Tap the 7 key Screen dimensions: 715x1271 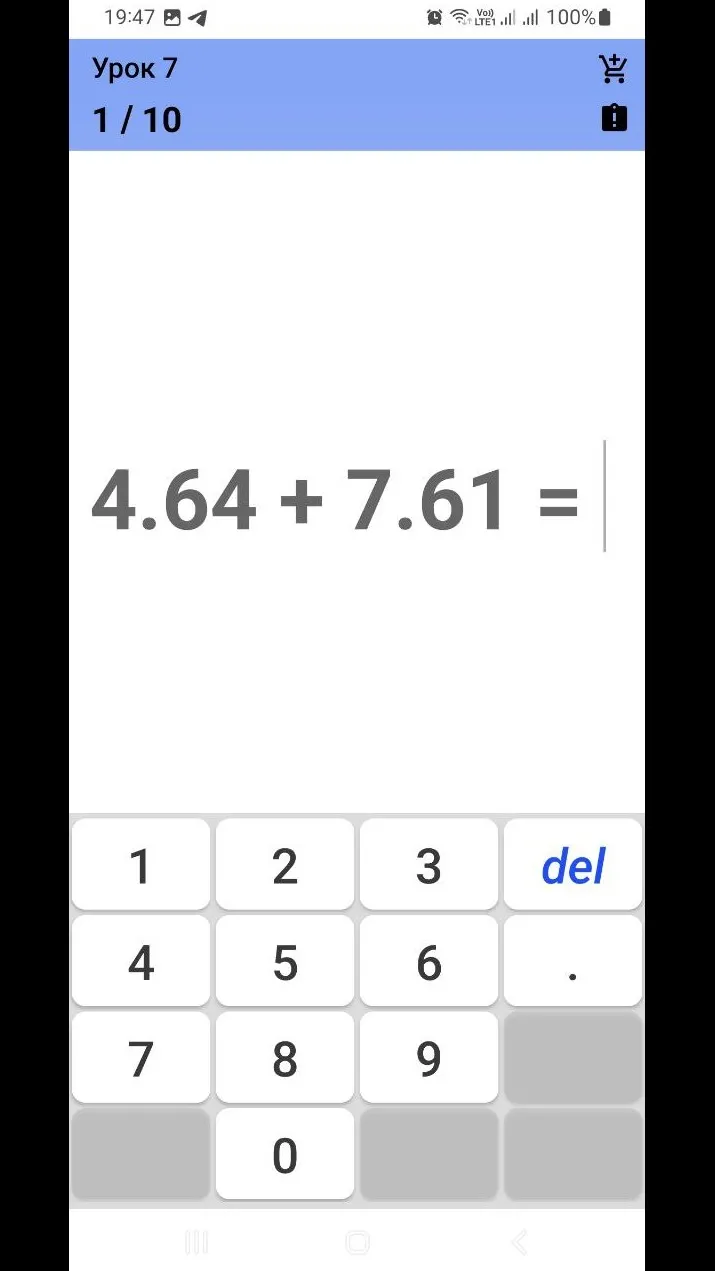141,1057
